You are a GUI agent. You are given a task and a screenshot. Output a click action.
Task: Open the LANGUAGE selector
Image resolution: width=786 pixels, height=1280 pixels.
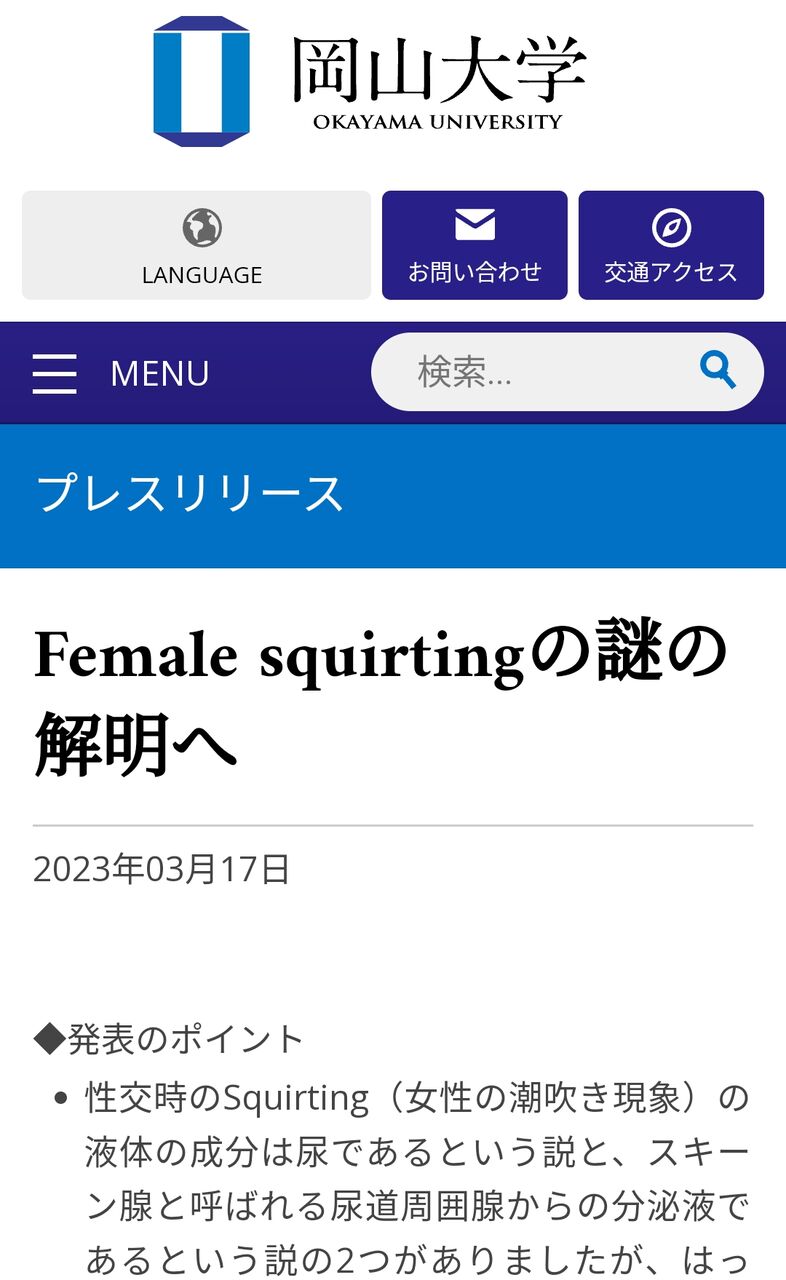[x=196, y=245]
